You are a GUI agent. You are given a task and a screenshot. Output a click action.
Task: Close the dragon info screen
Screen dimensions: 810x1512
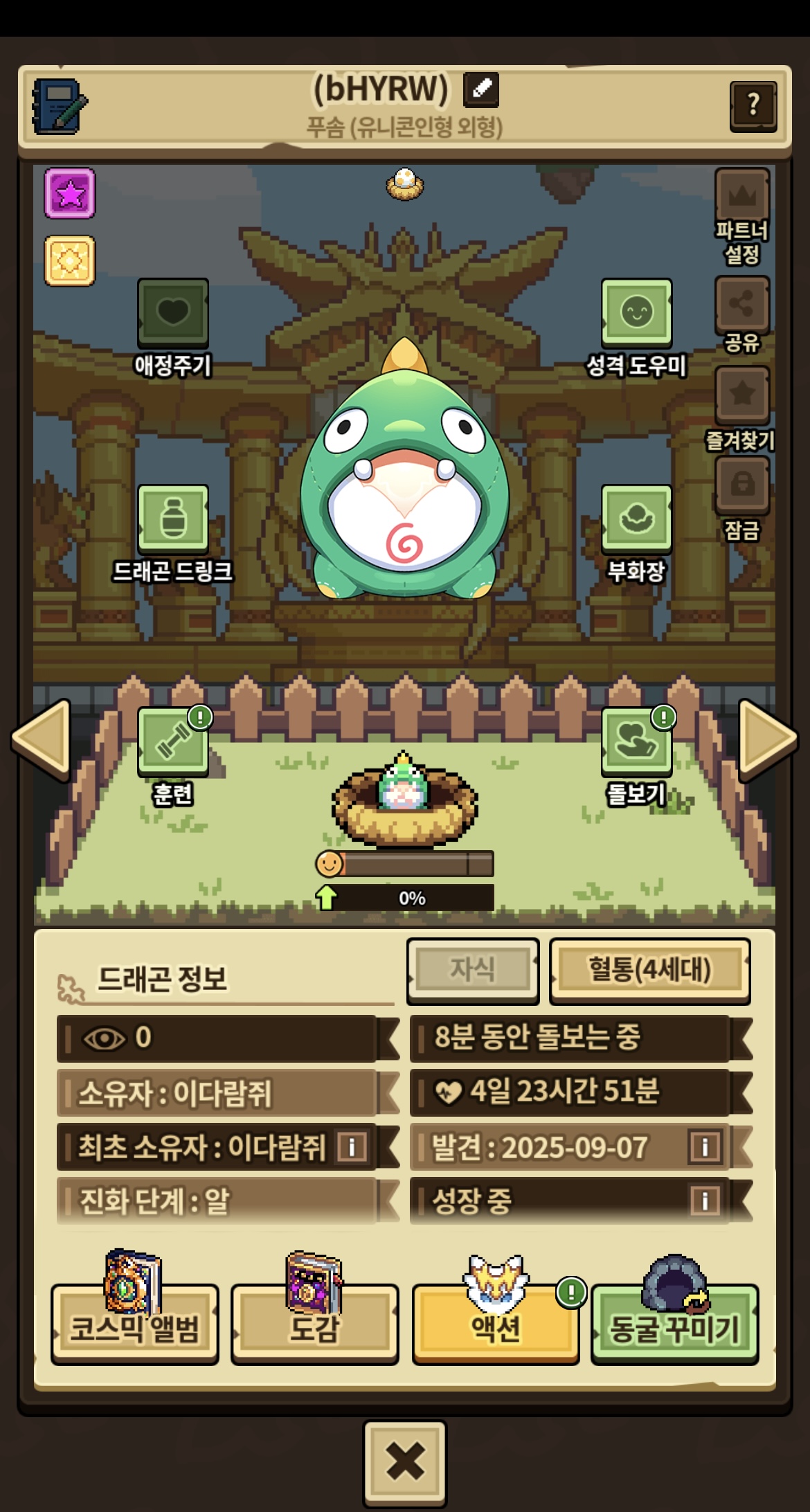click(405, 1462)
